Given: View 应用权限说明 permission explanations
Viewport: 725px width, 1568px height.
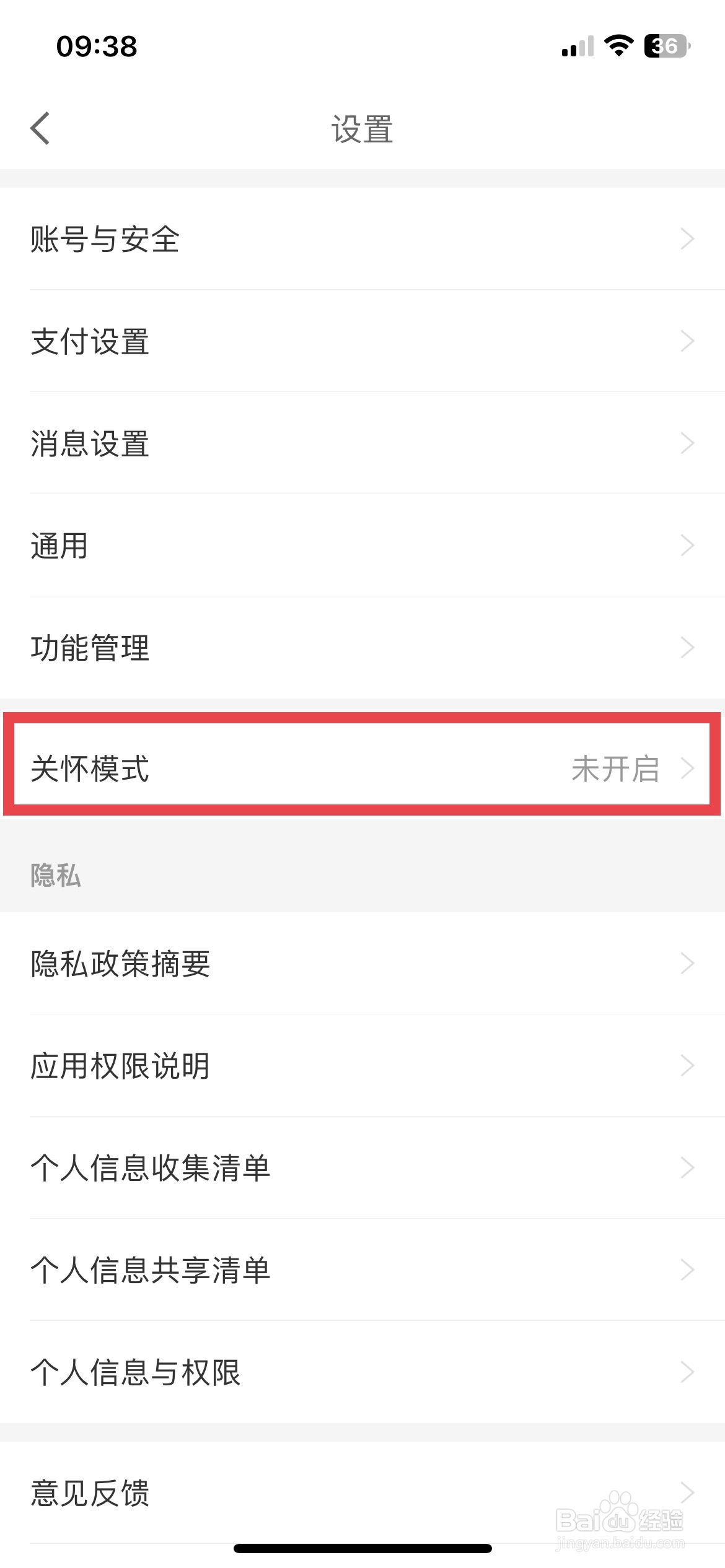Looking at the screenshot, I should pos(120,1066).
